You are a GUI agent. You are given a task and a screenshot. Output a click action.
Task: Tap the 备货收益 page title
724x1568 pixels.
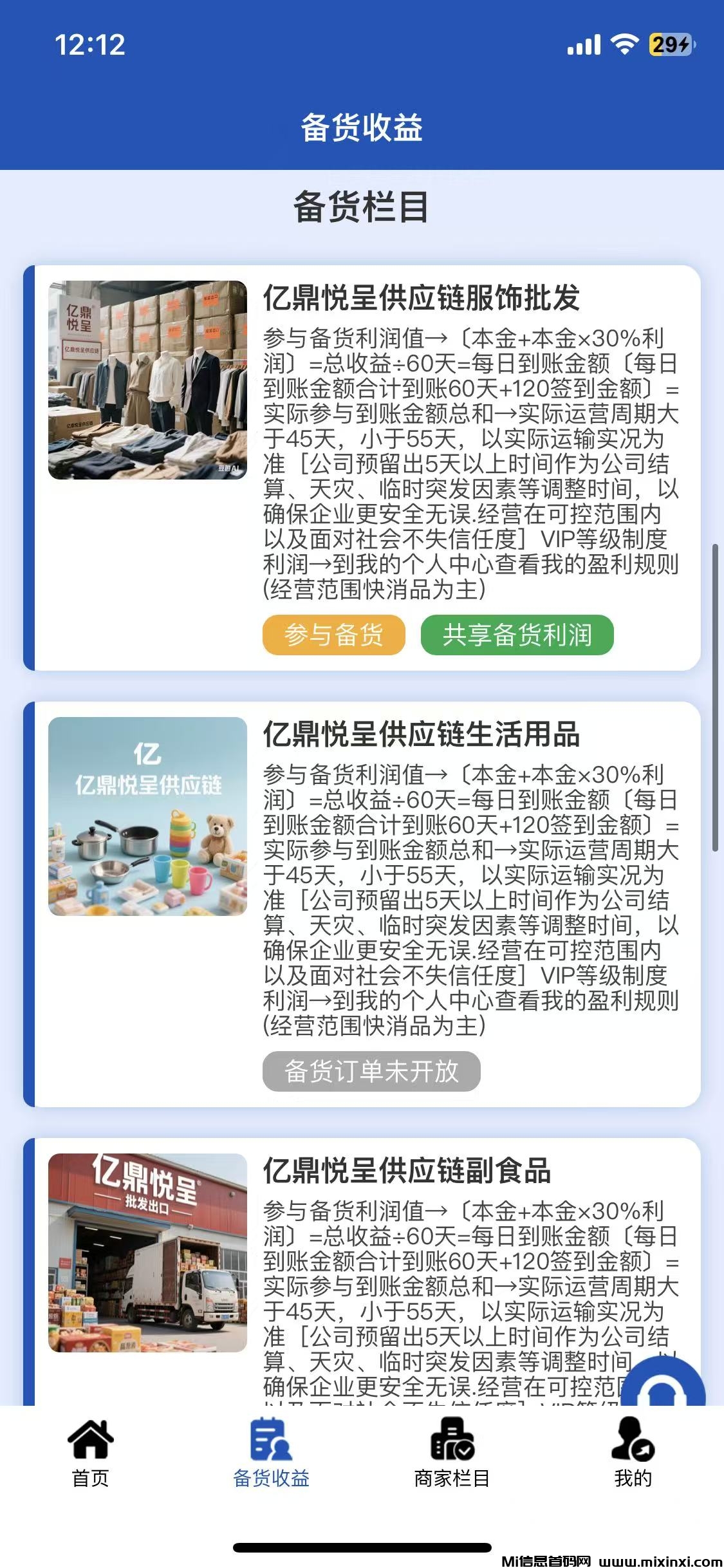tap(362, 126)
